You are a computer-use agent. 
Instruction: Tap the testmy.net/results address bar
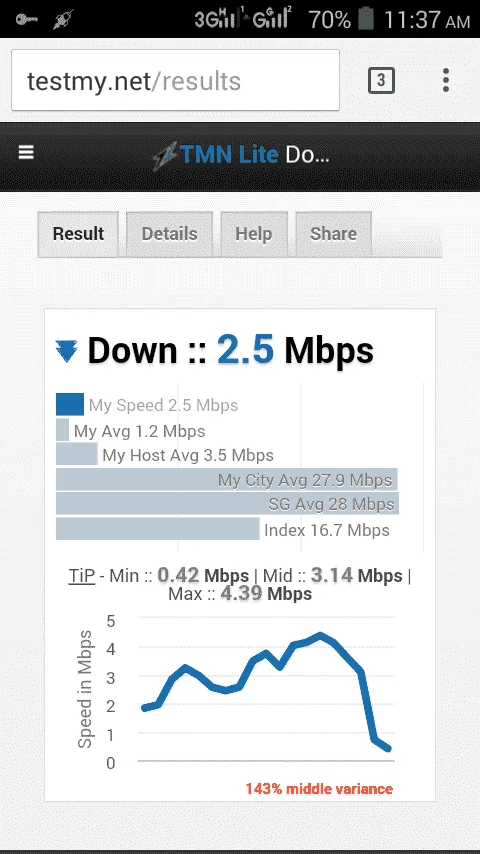tap(175, 81)
